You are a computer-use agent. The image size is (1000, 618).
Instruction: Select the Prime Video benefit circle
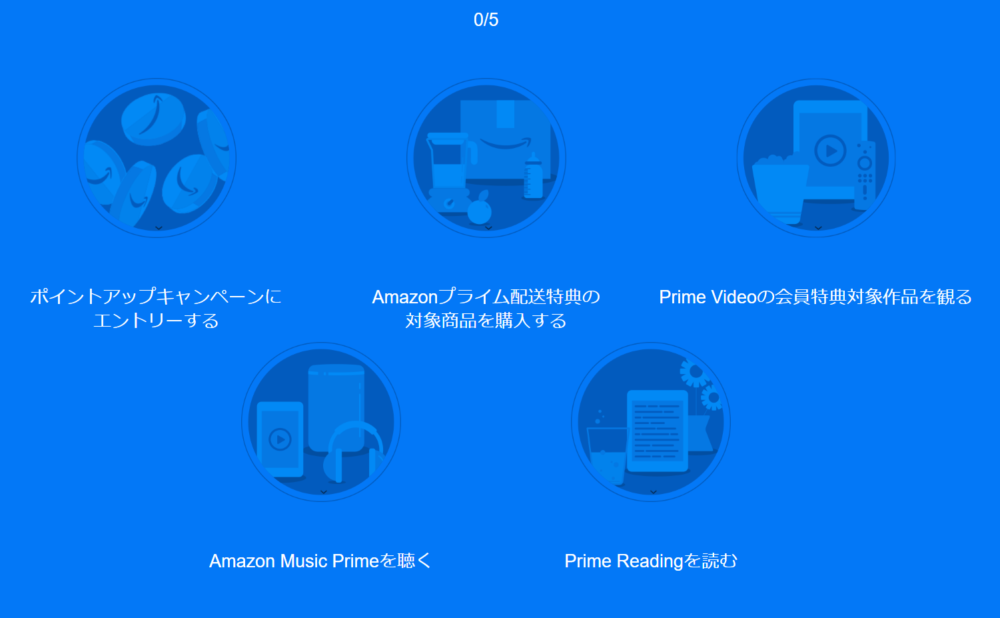[816, 158]
